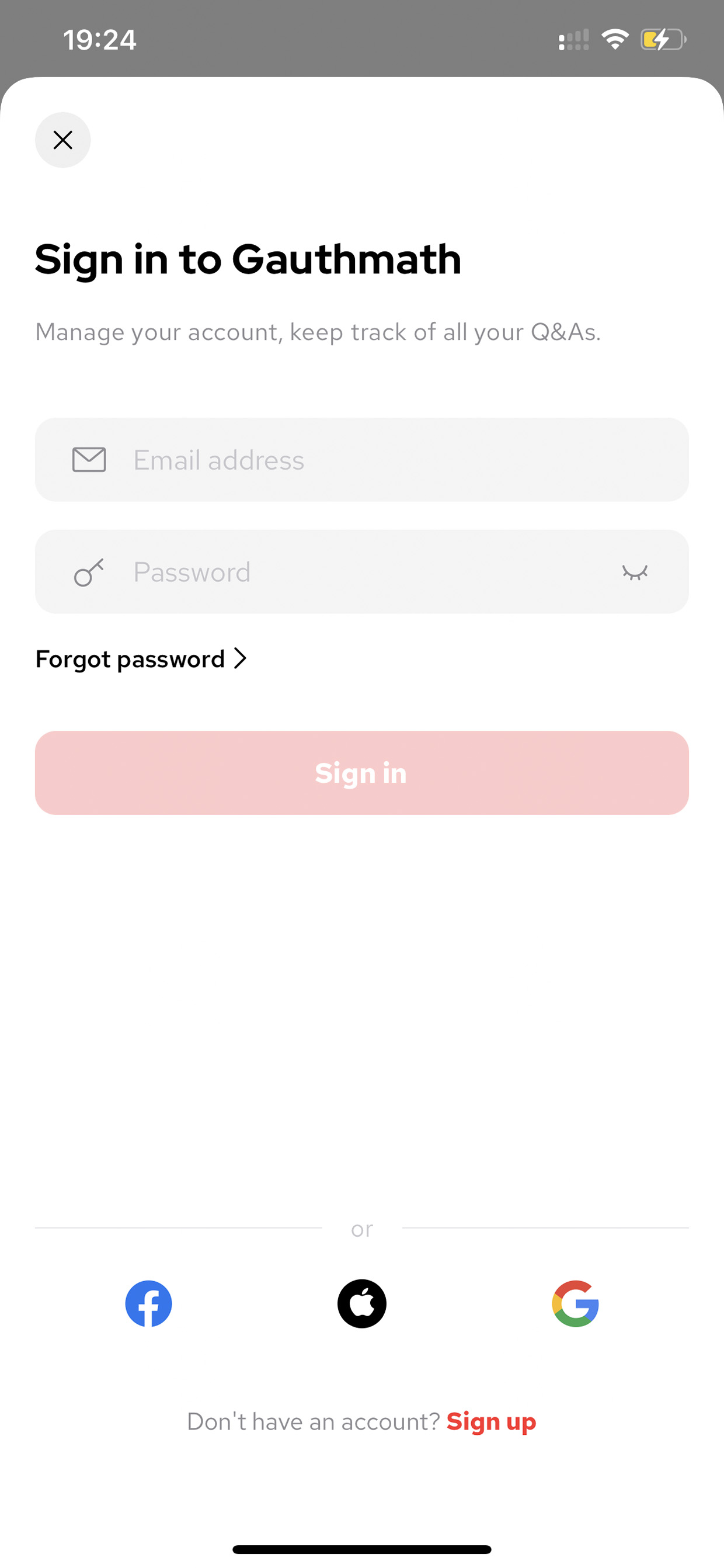Focus the Password field
The height and width of the screenshot is (1568, 724).
click(362, 571)
